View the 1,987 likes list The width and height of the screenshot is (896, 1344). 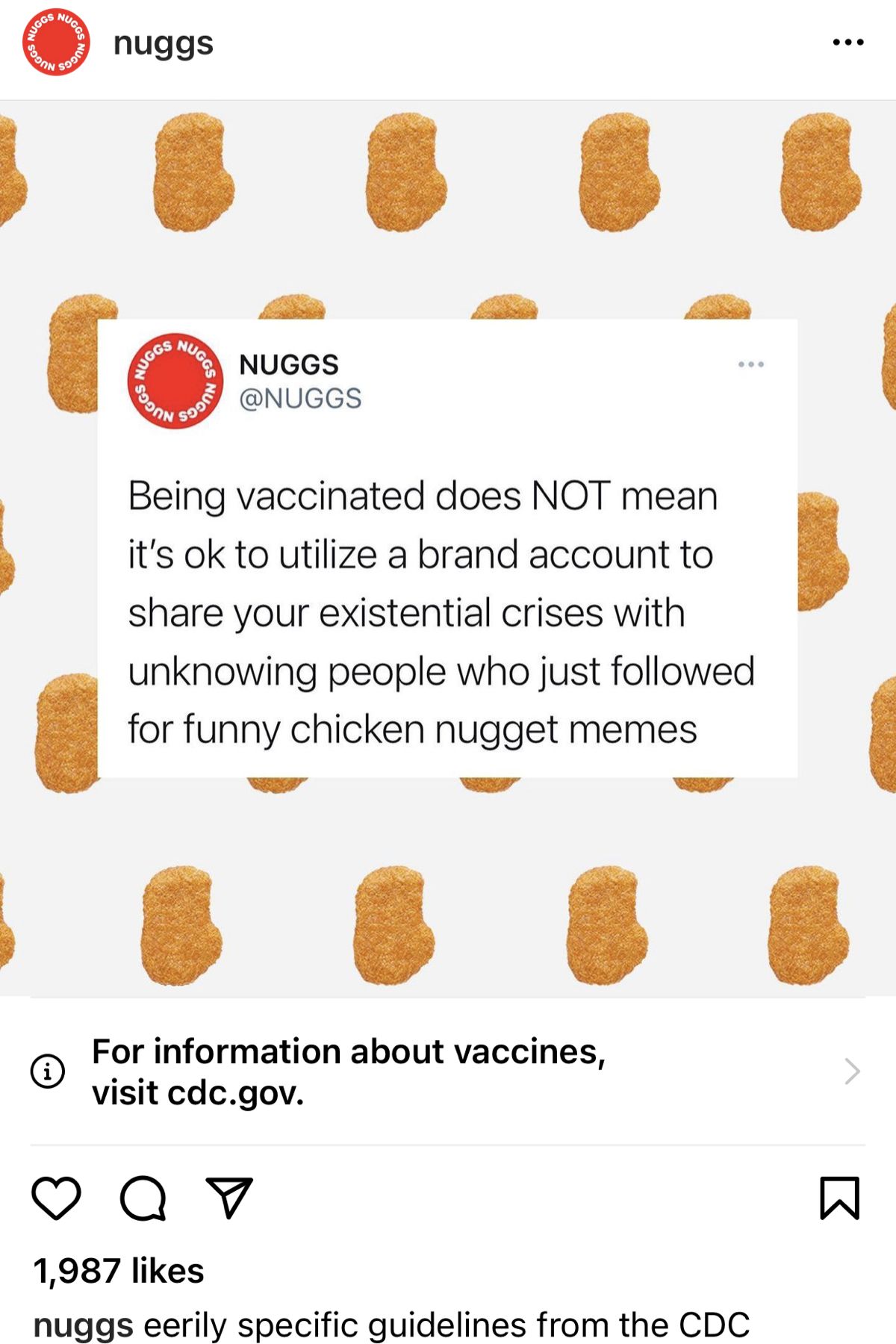[x=118, y=1270]
